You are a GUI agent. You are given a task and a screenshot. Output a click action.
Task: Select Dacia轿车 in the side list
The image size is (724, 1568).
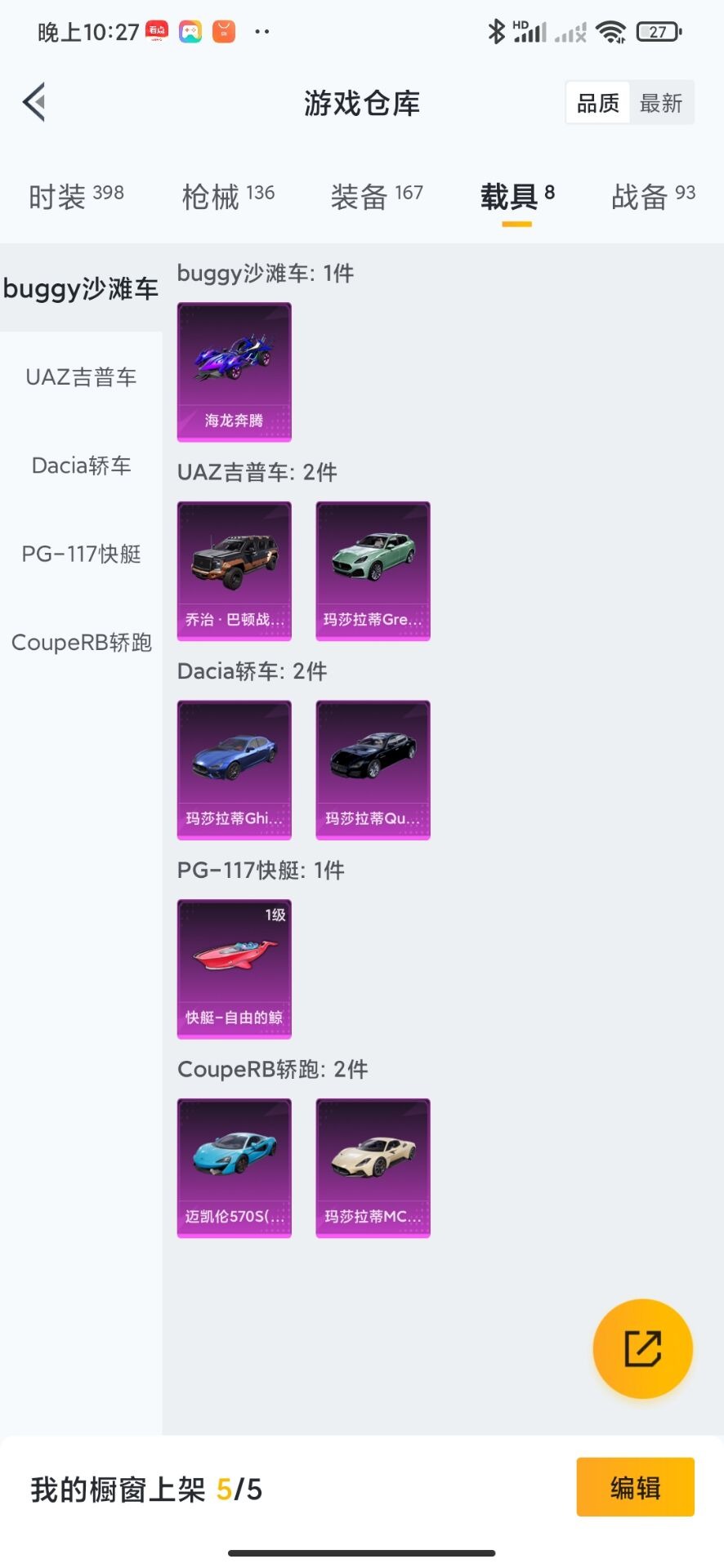point(81,465)
